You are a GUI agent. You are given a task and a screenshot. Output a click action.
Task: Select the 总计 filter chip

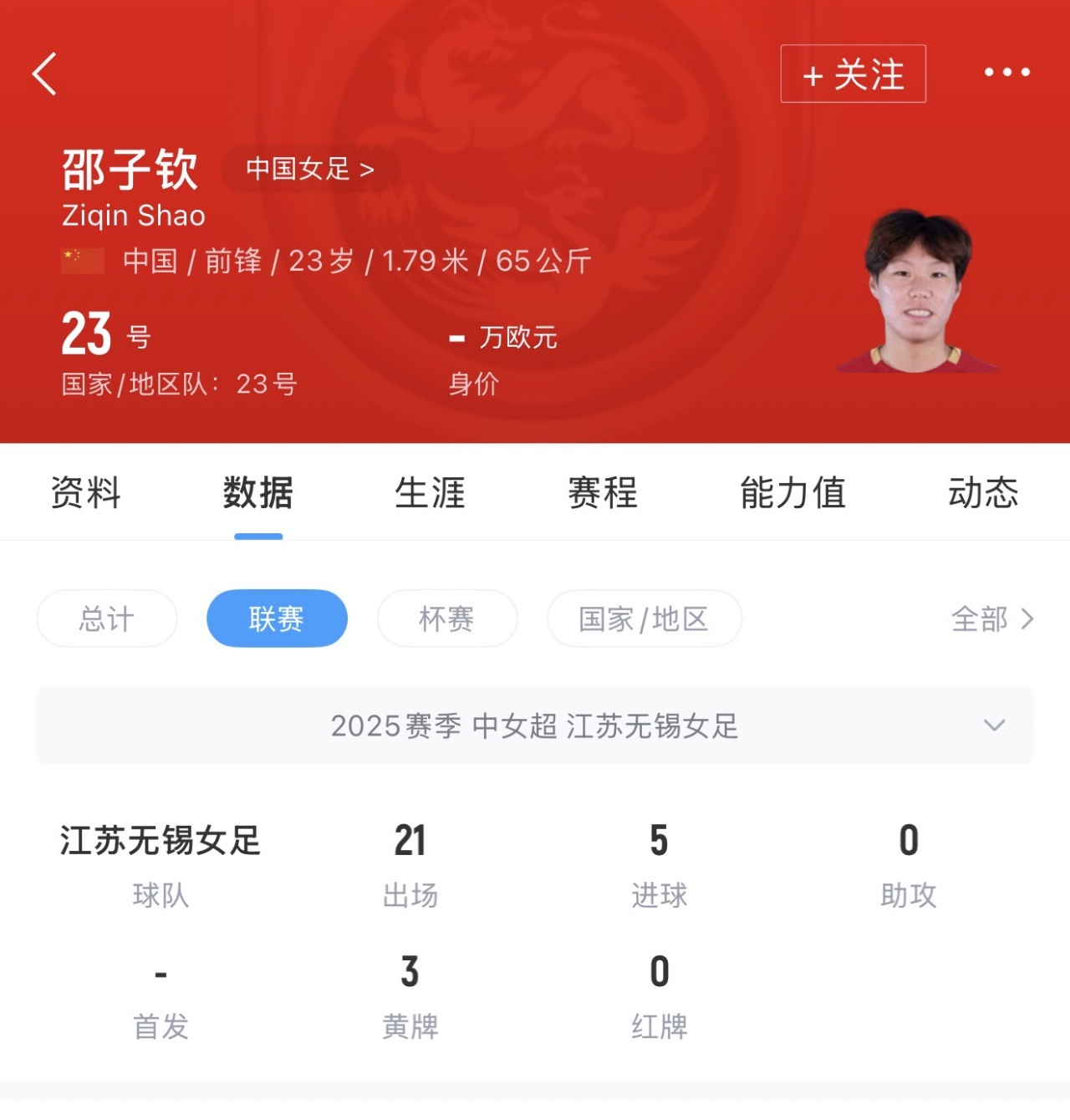coord(107,619)
